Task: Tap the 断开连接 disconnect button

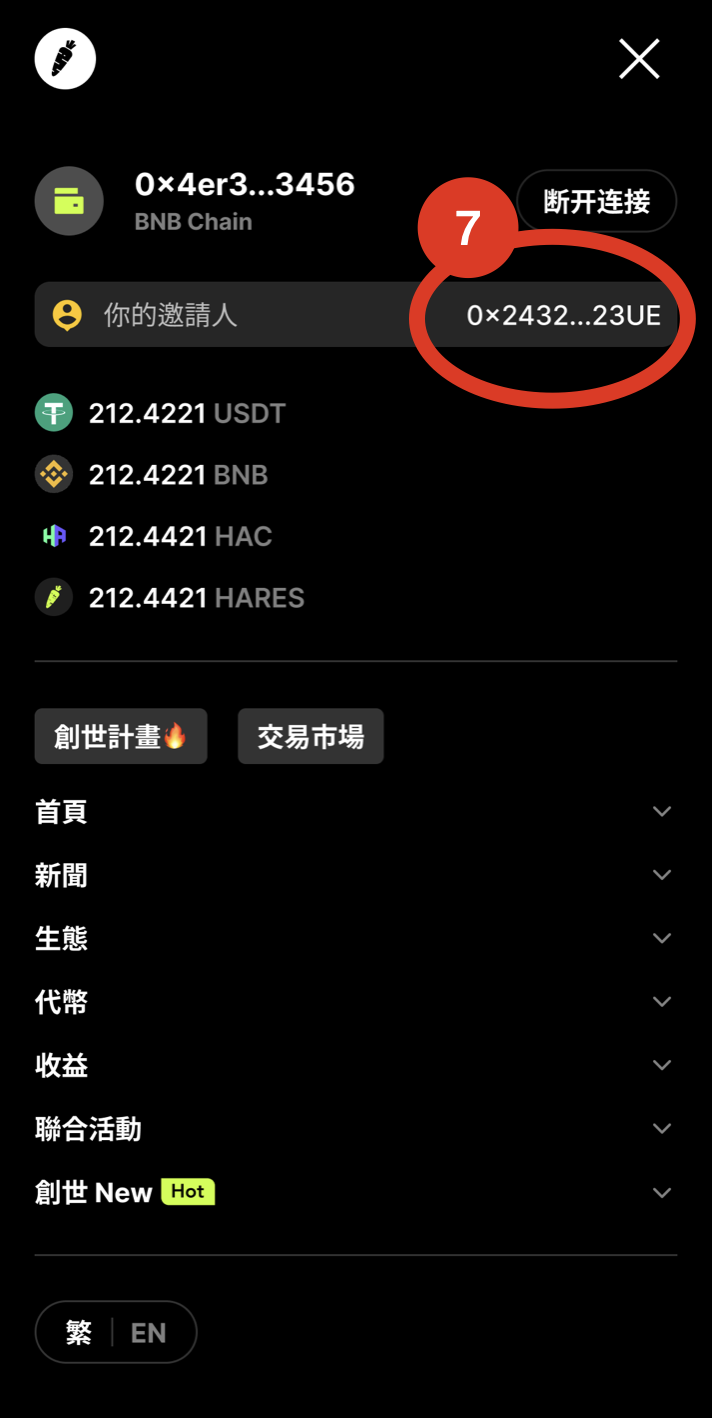Action: tap(597, 201)
